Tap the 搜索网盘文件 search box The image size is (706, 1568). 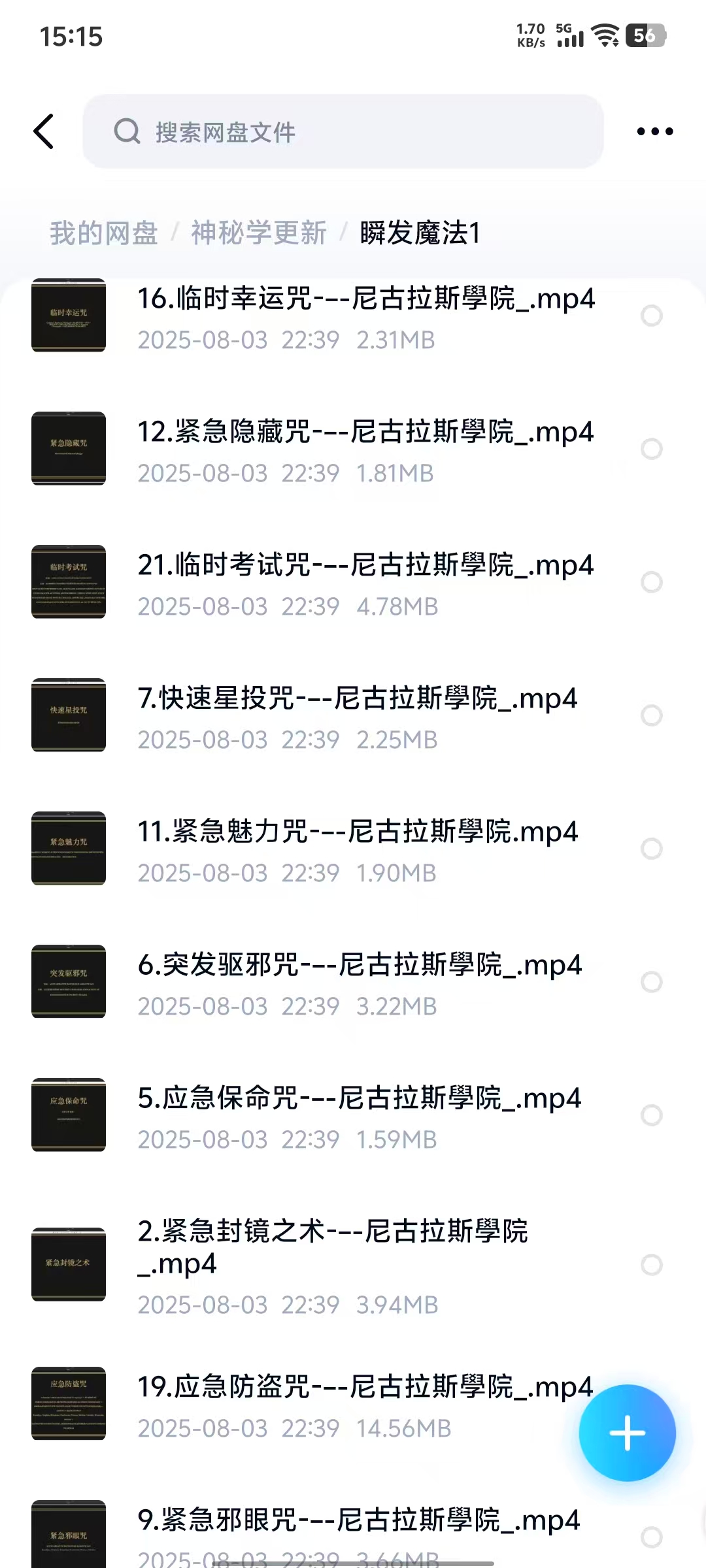(x=343, y=131)
